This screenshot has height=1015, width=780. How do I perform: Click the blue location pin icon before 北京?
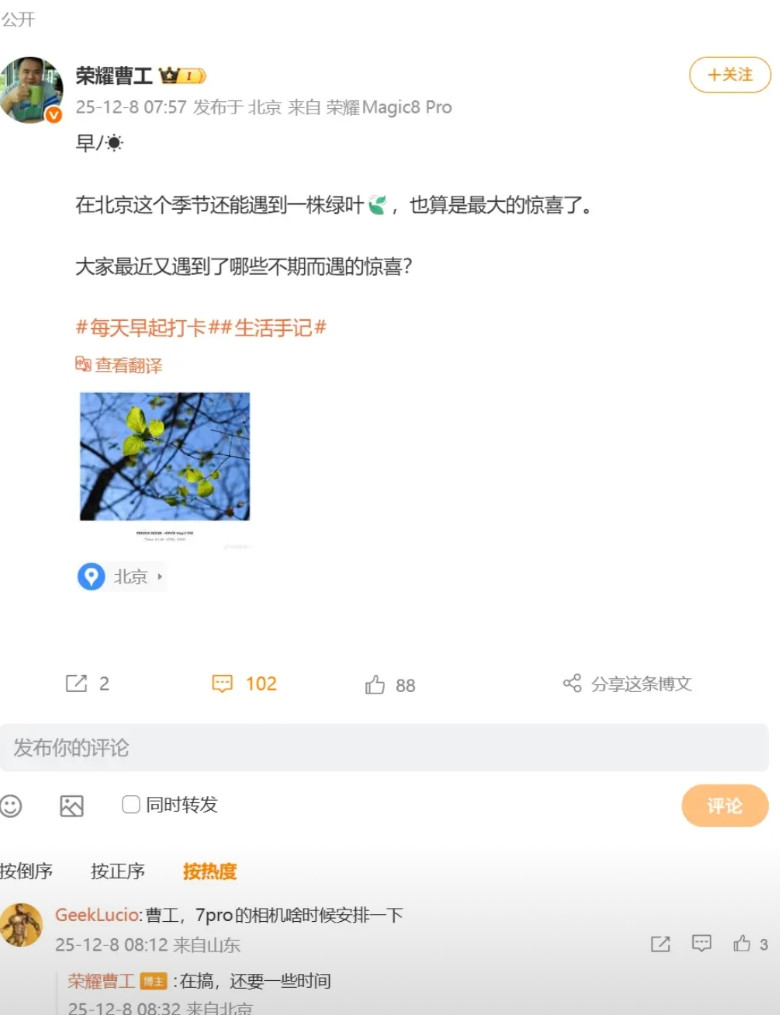93,576
